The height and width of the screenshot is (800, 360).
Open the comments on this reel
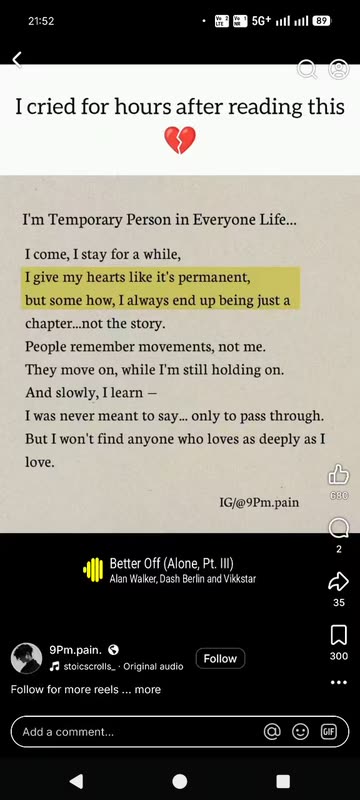pyautogui.click(x=339, y=528)
